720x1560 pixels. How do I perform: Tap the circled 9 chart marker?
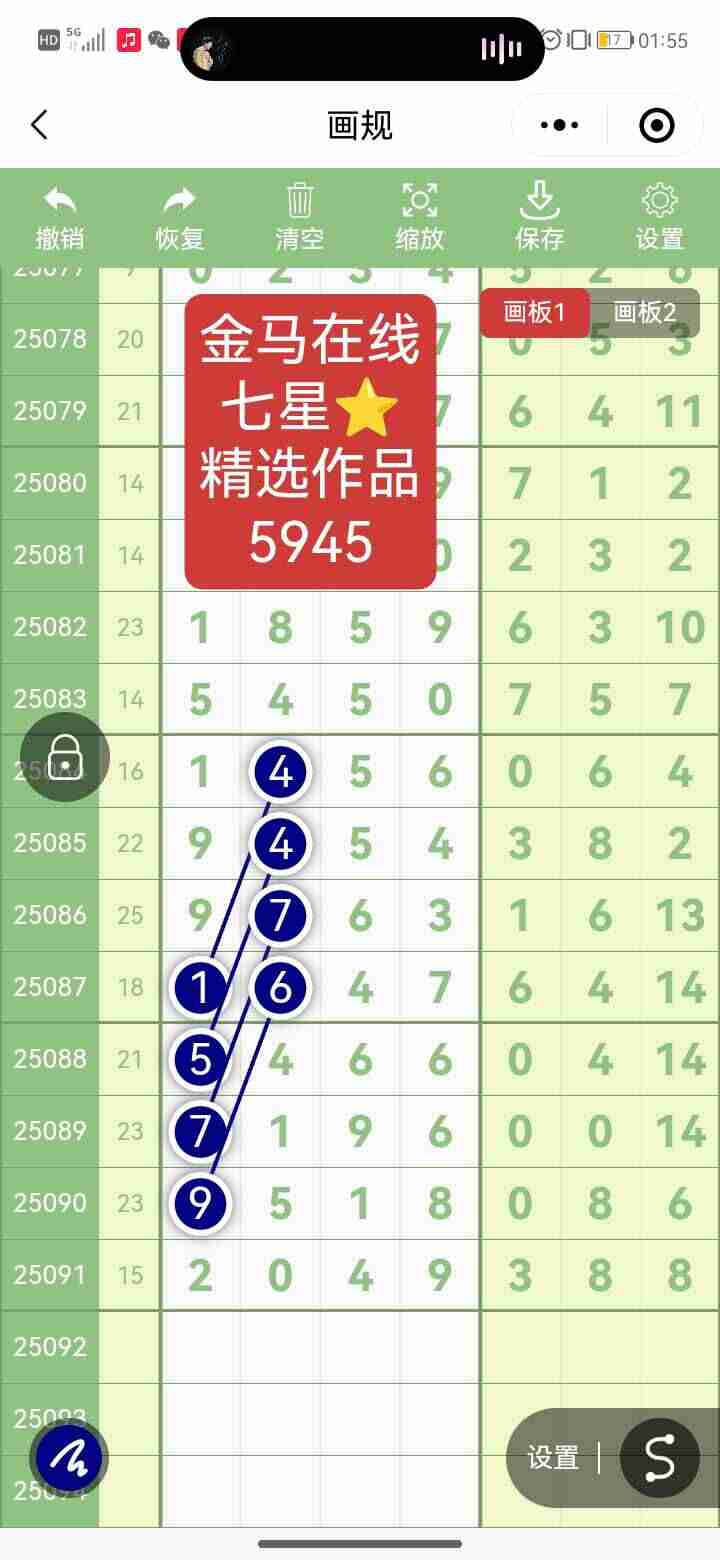pos(200,1203)
